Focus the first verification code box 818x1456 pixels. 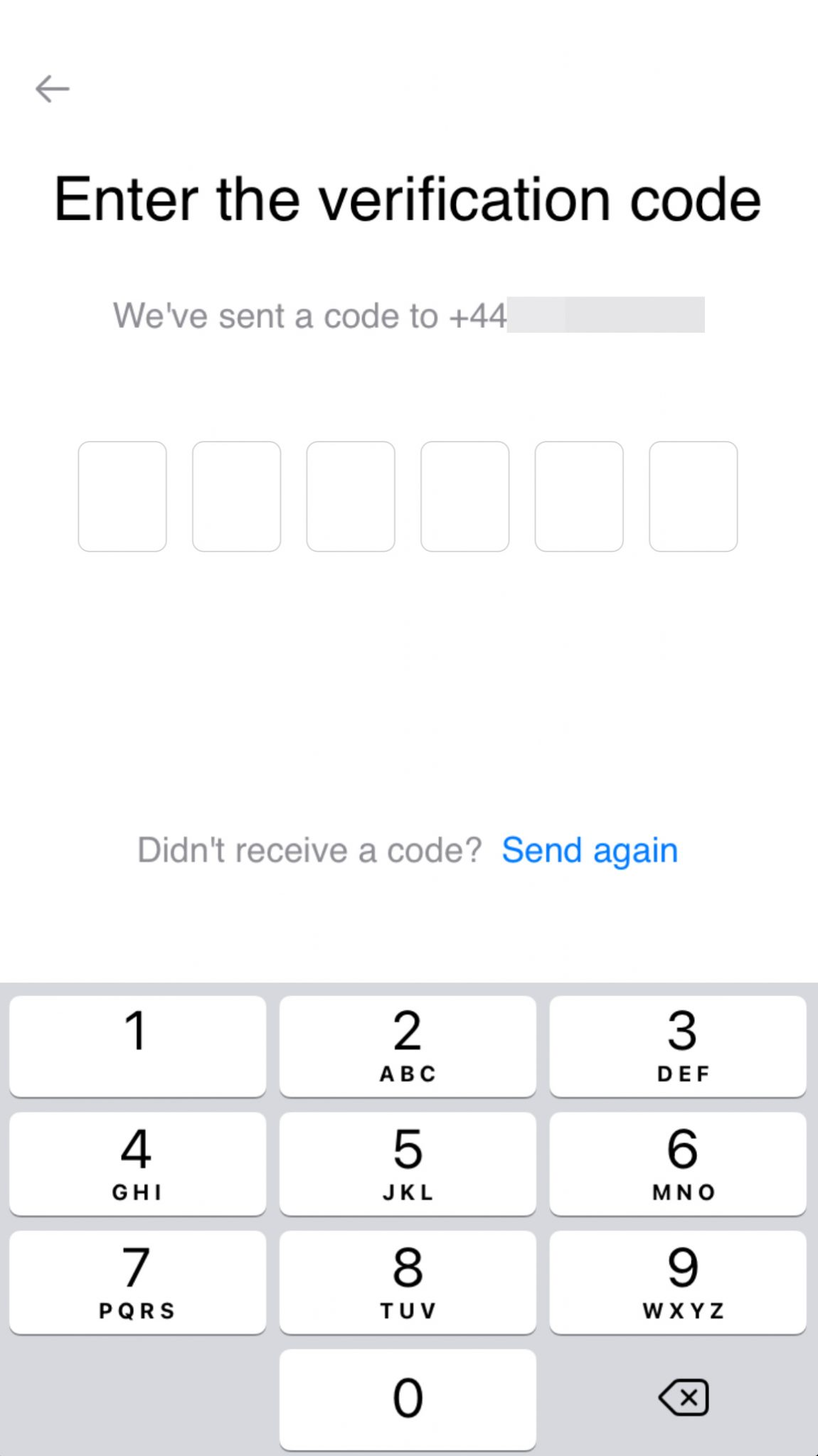122,496
